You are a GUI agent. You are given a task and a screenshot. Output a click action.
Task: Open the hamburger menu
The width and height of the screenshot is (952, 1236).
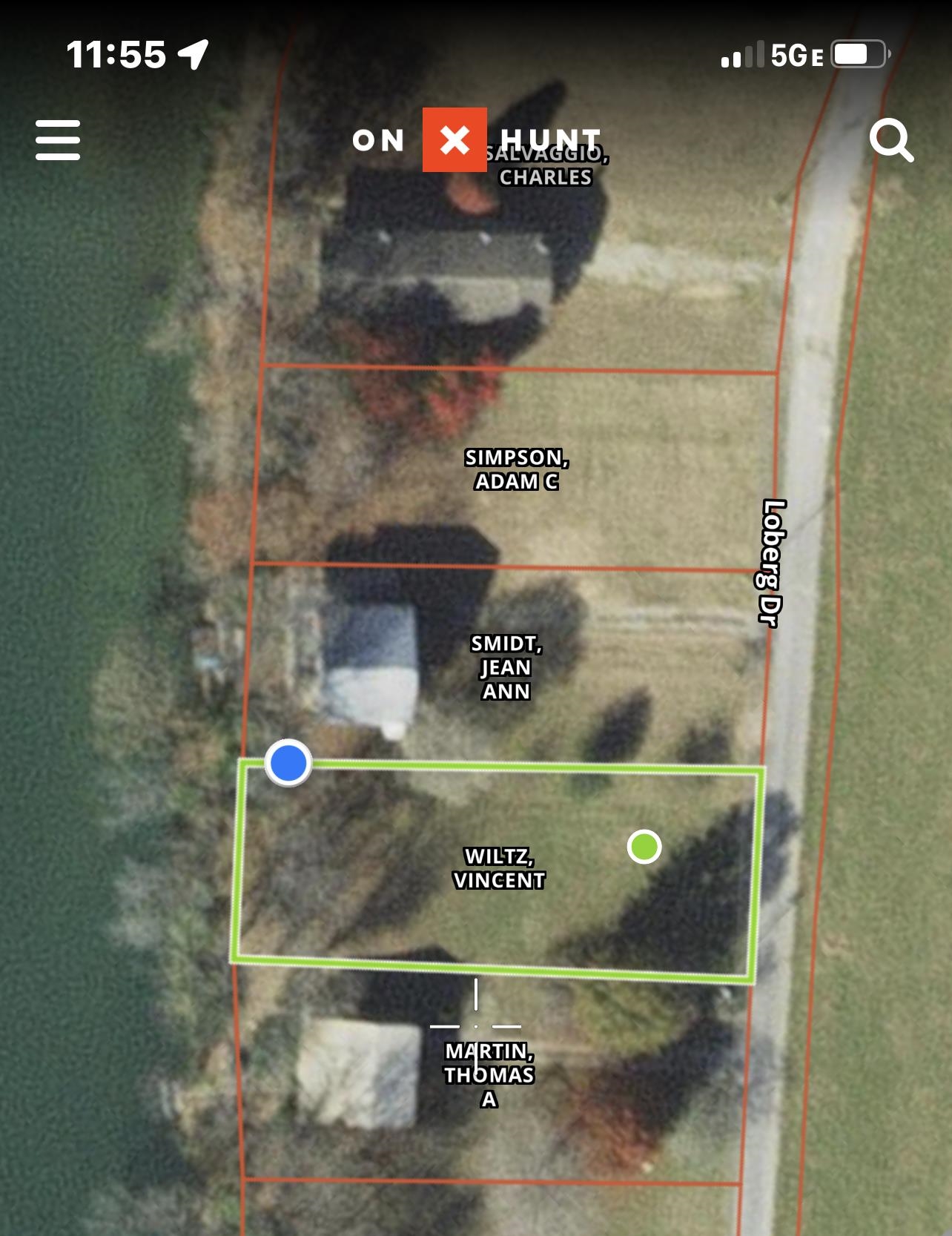point(58,140)
